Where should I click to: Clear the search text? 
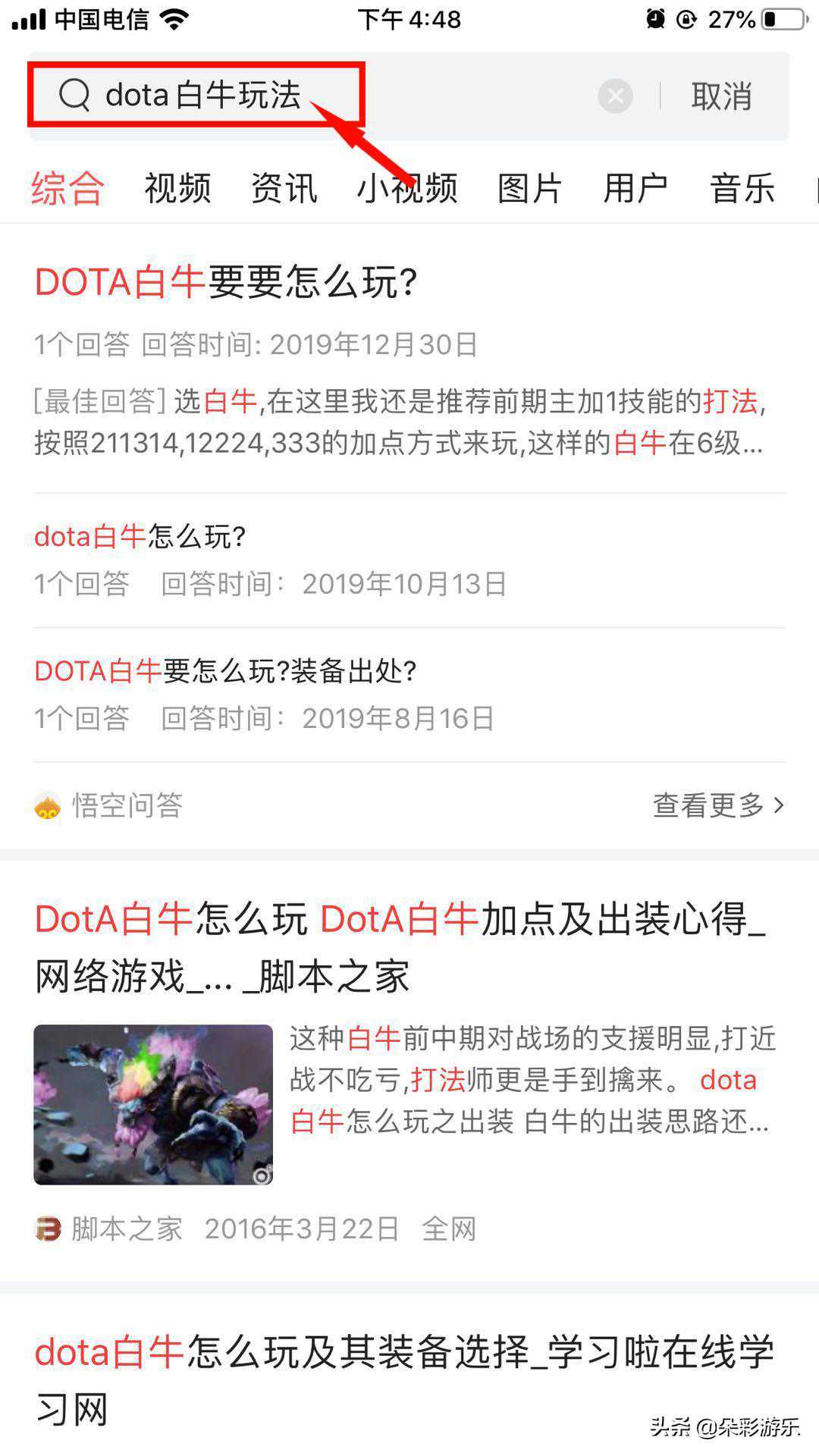tap(615, 96)
